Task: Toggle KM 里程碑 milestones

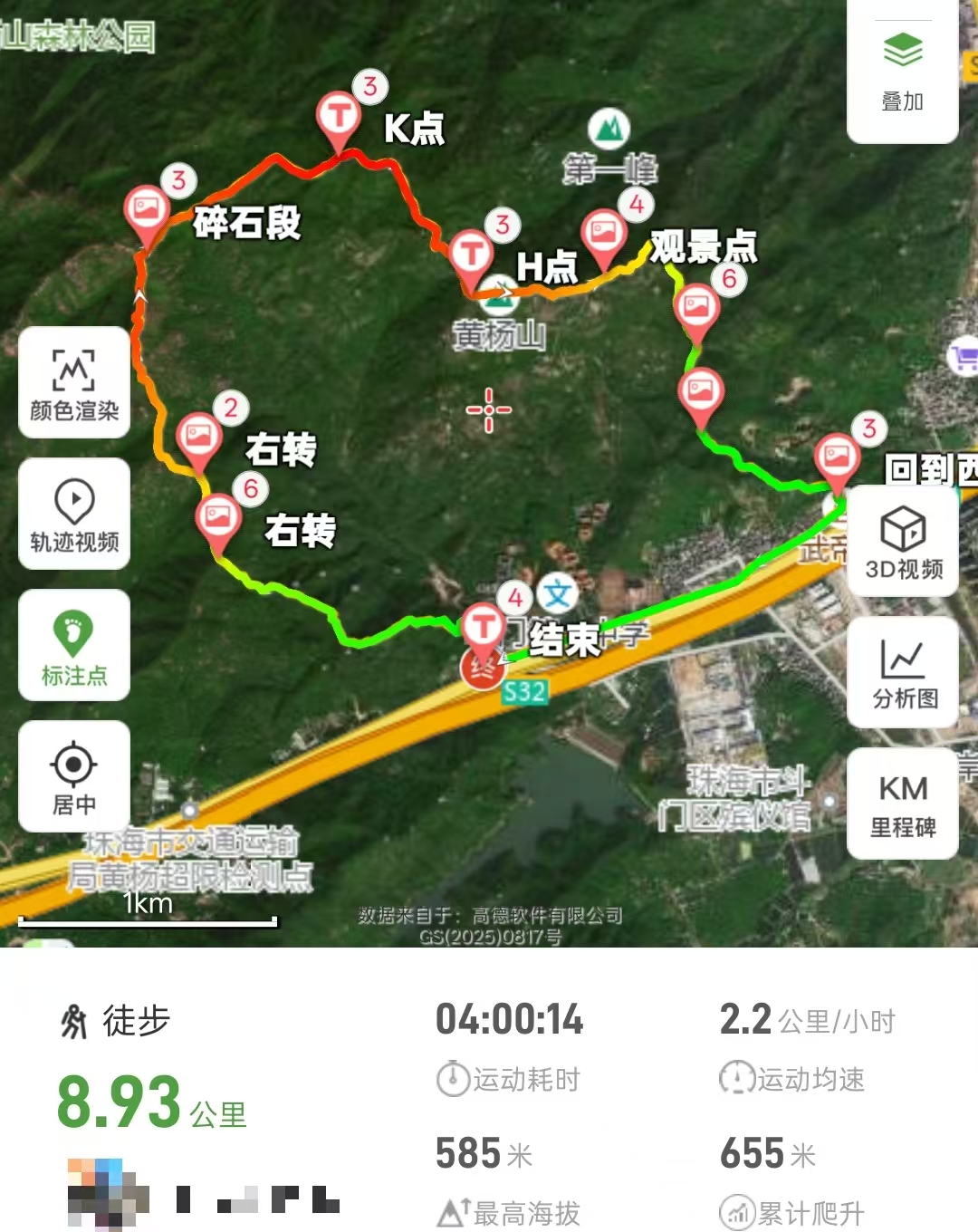Action: (903, 804)
